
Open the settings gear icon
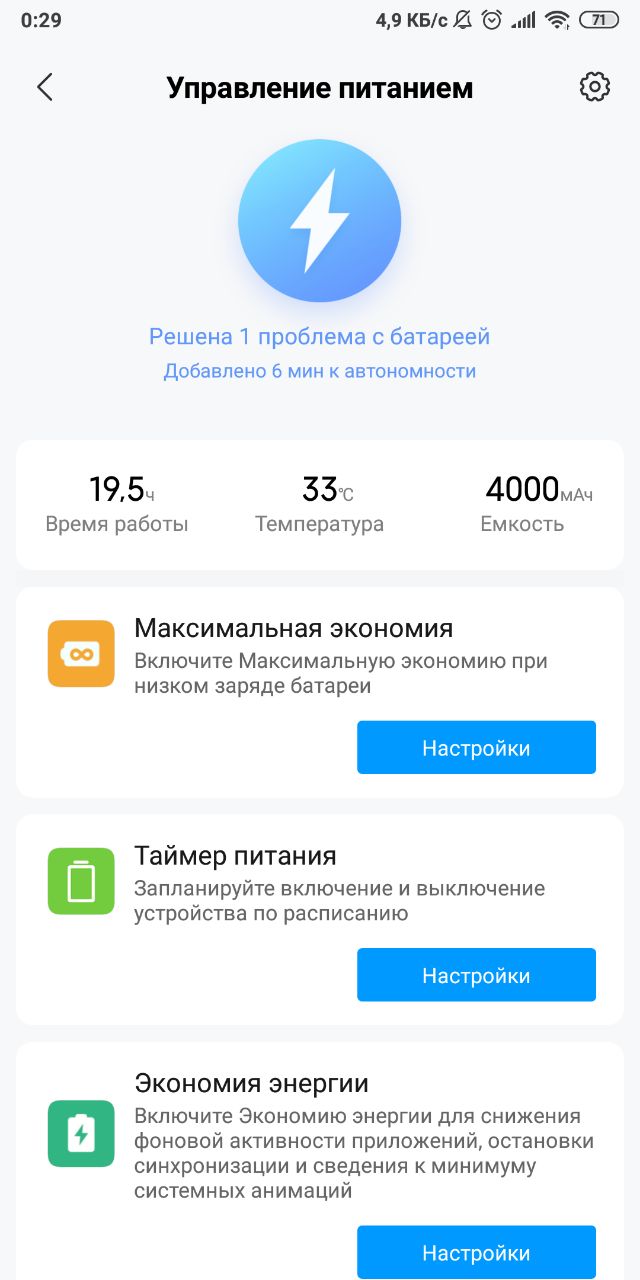click(595, 87)
